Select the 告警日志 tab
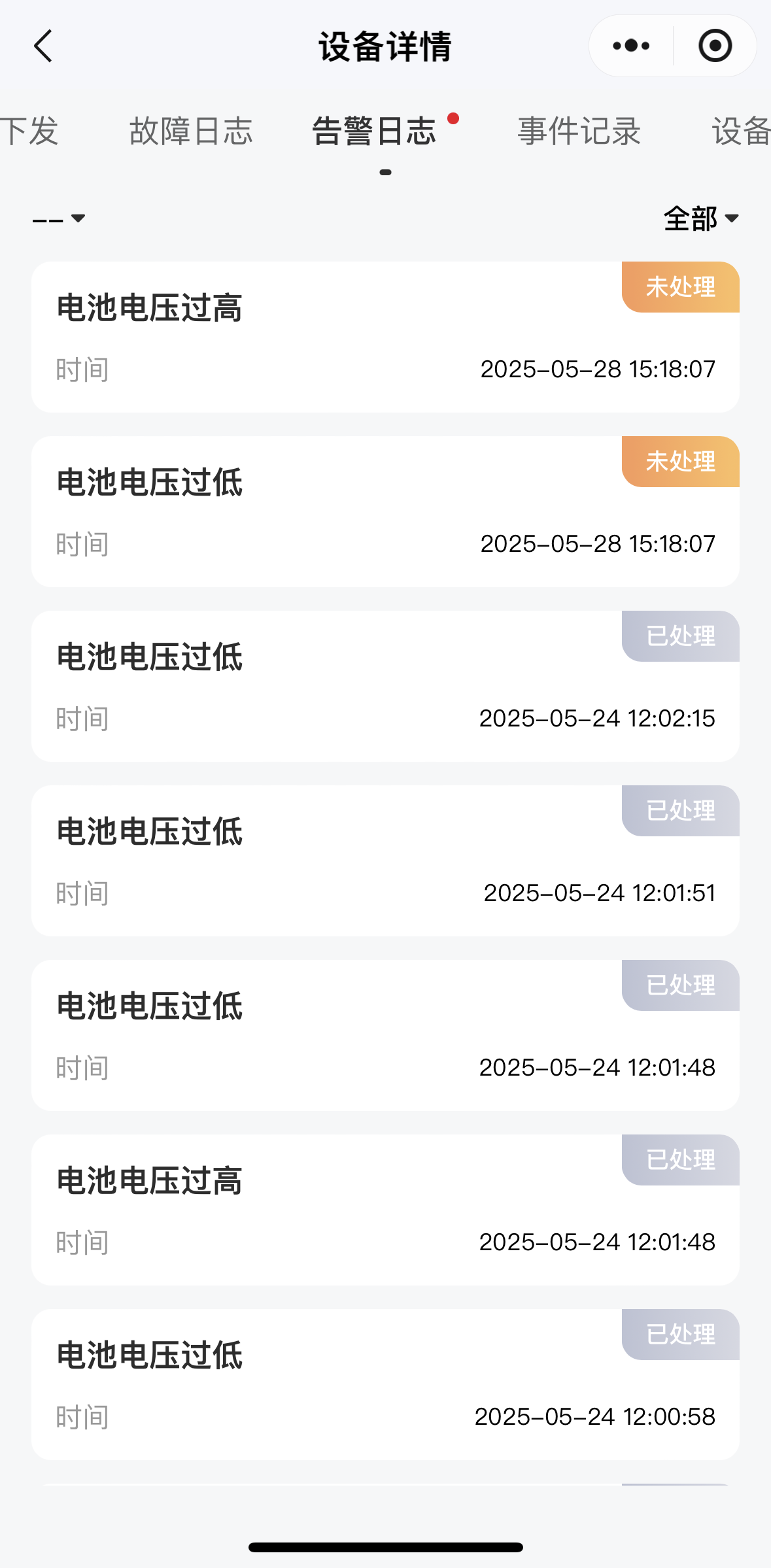The height and width of the screenshot is (1568, 771). tap(374, 131)
